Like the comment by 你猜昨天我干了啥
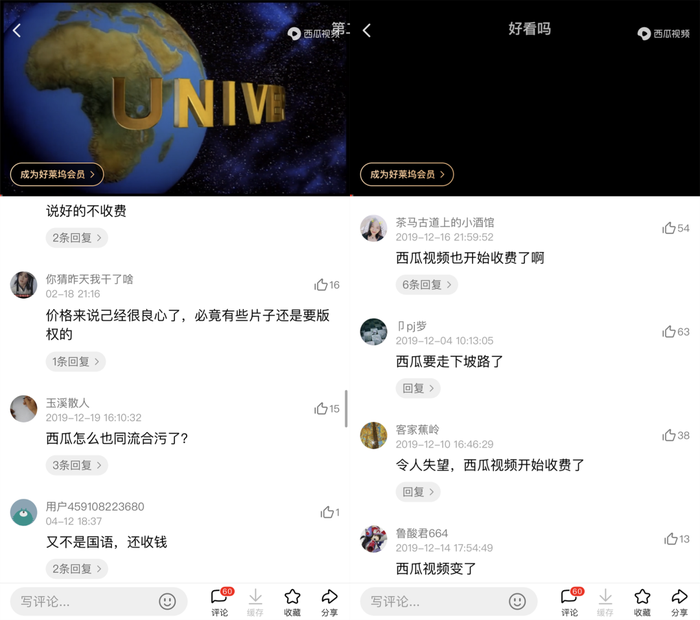This screenshot has width=700, height=620. click(x=321, y=285)
